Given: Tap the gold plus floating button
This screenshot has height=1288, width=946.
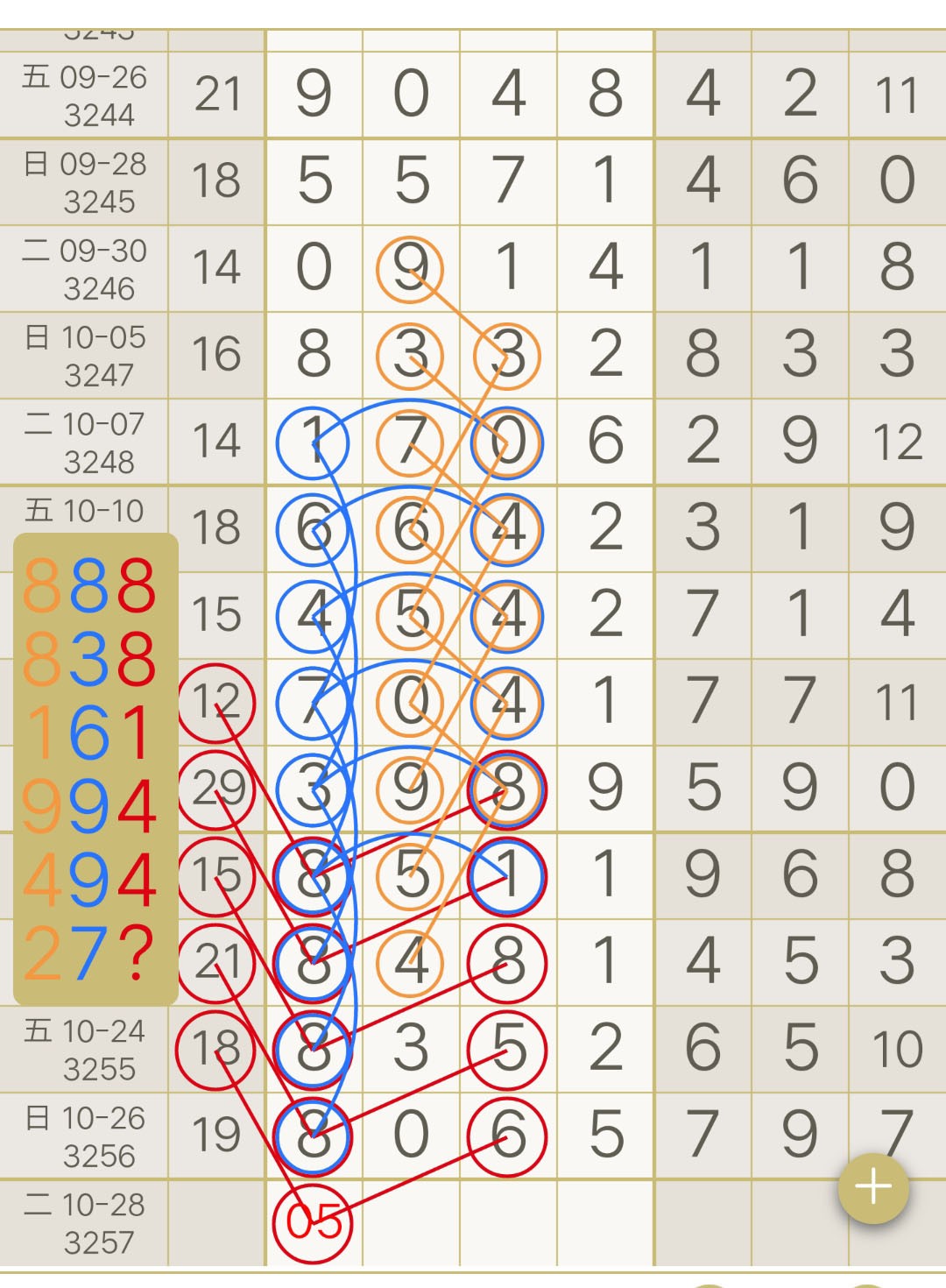Looking at the screenshot, I should [873, 1187].
